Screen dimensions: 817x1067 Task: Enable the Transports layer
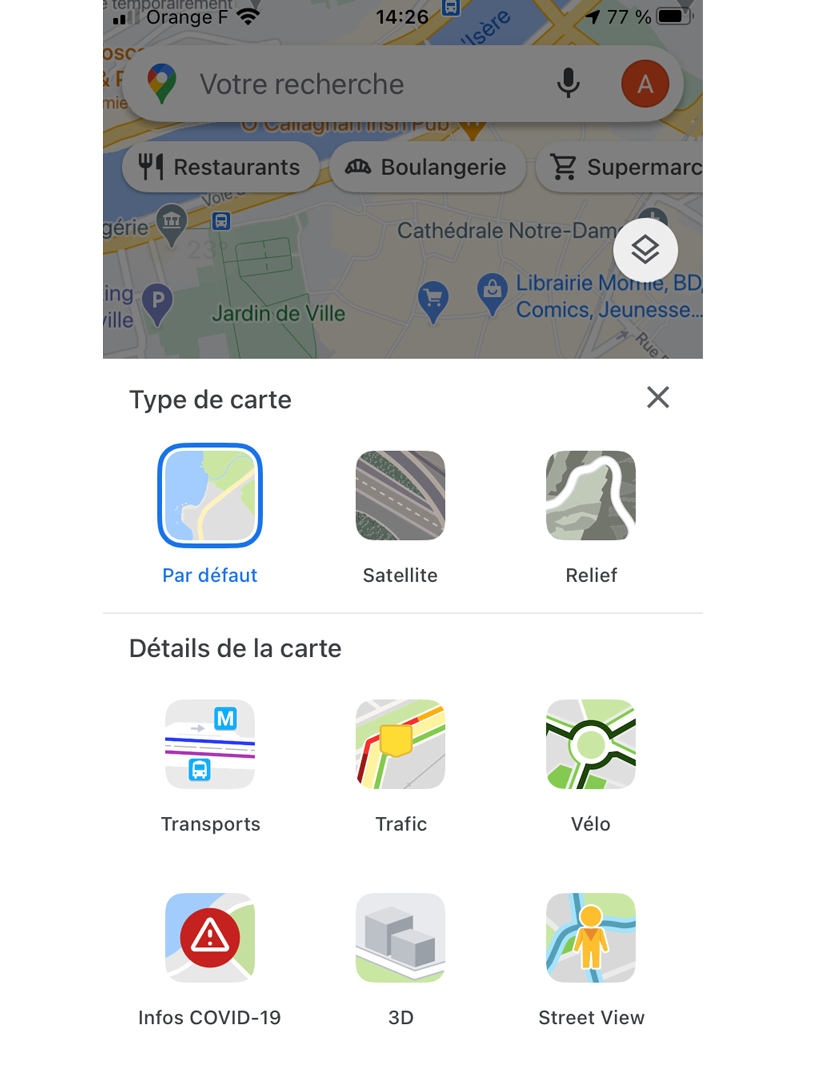click(x=210, y=744)
